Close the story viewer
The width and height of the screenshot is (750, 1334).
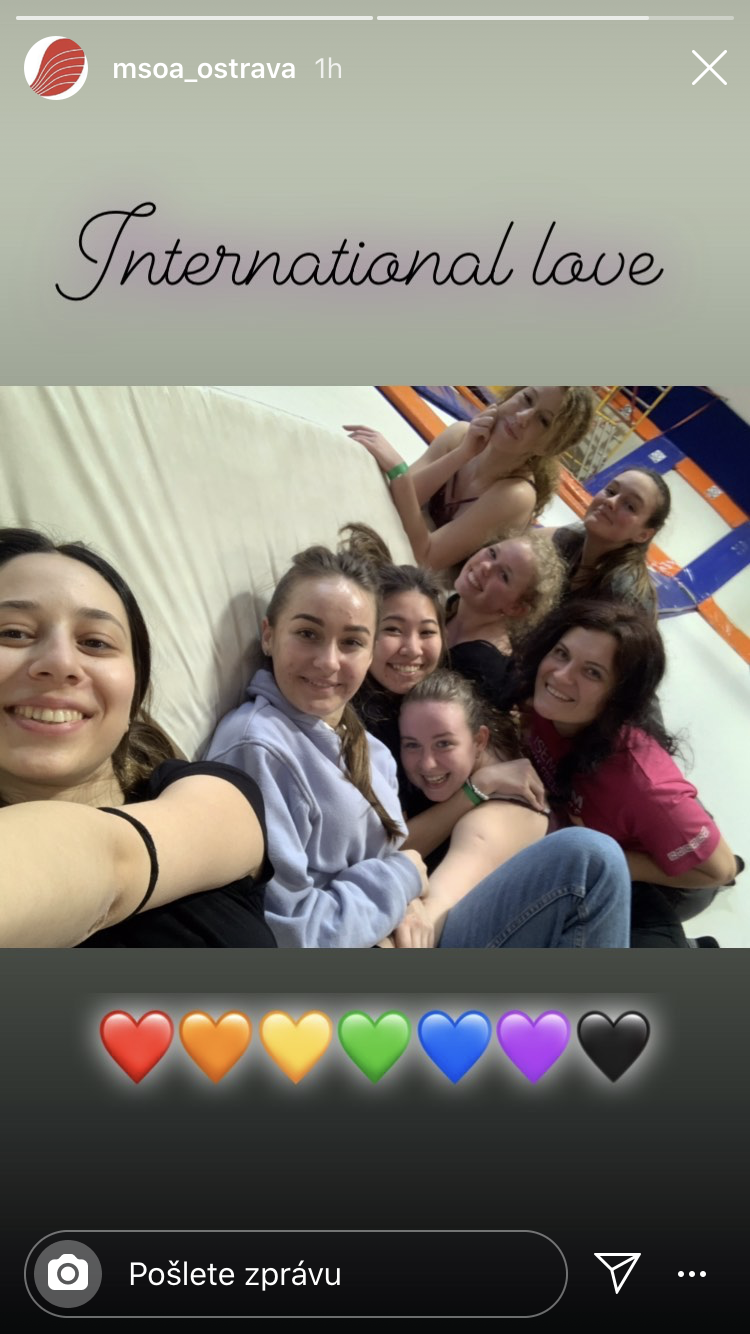[709, 68]
